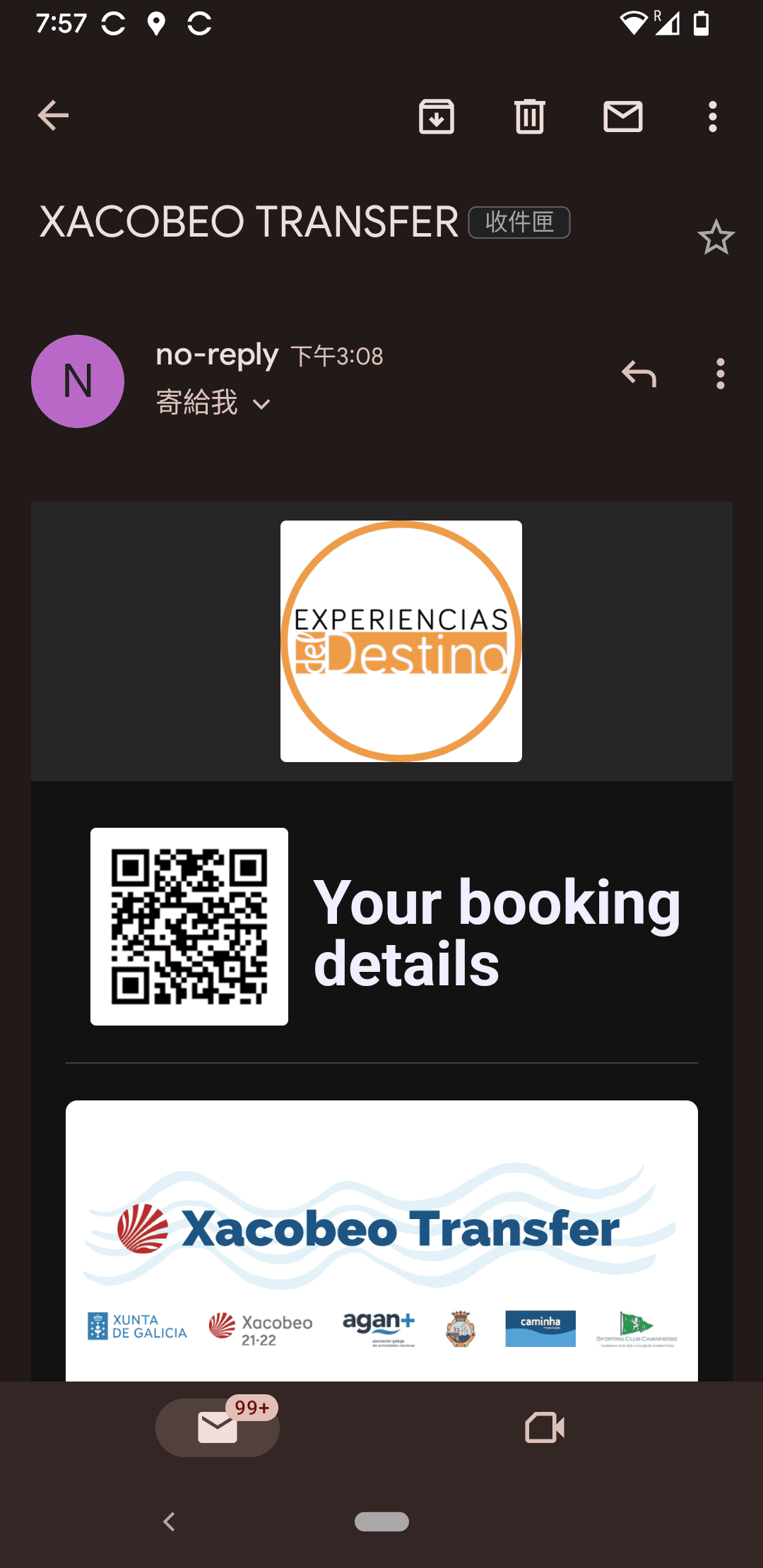763x1568 pixels.
Task: Switch to the Meet video tab
Action: pyautogui.click(x=545, y=1427)
